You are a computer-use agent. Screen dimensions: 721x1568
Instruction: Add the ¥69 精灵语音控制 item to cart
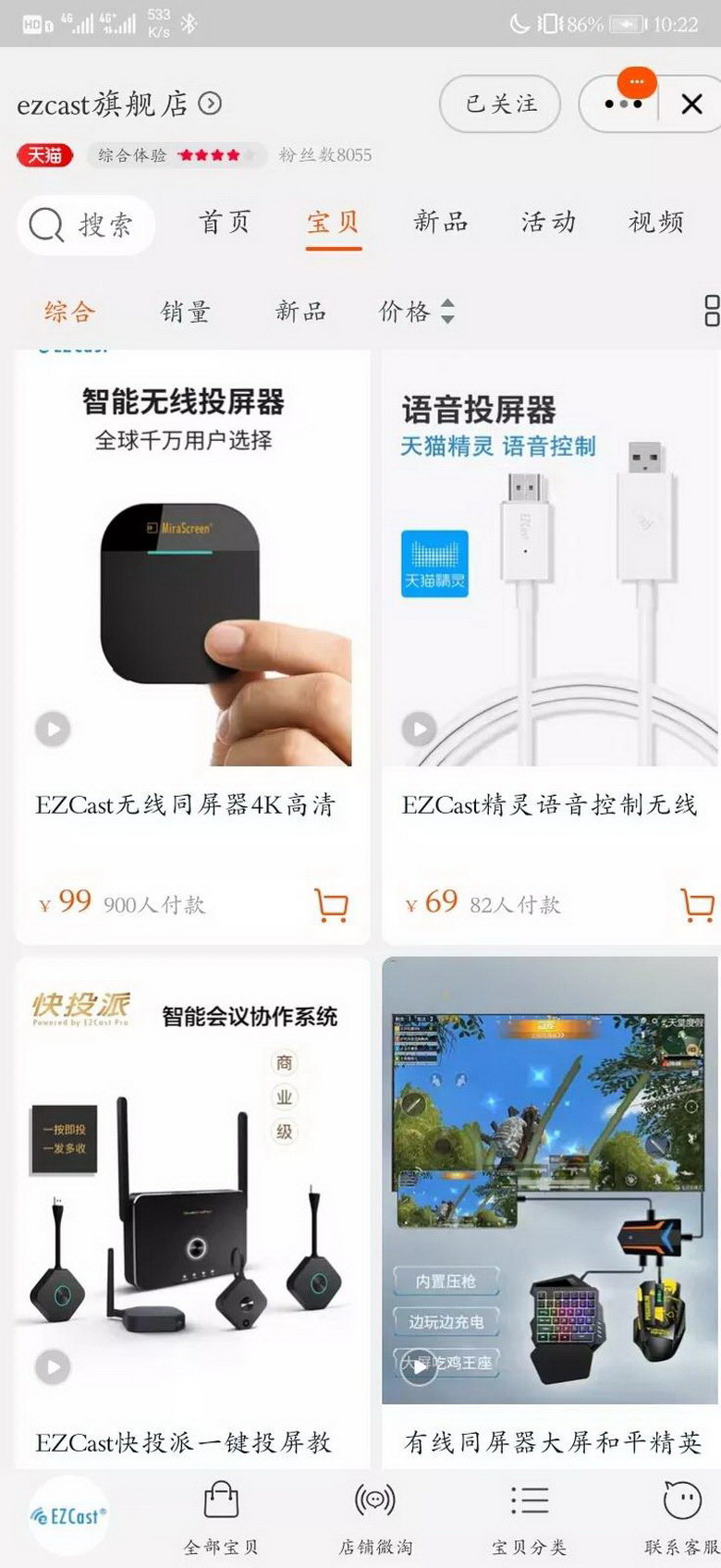697,905
